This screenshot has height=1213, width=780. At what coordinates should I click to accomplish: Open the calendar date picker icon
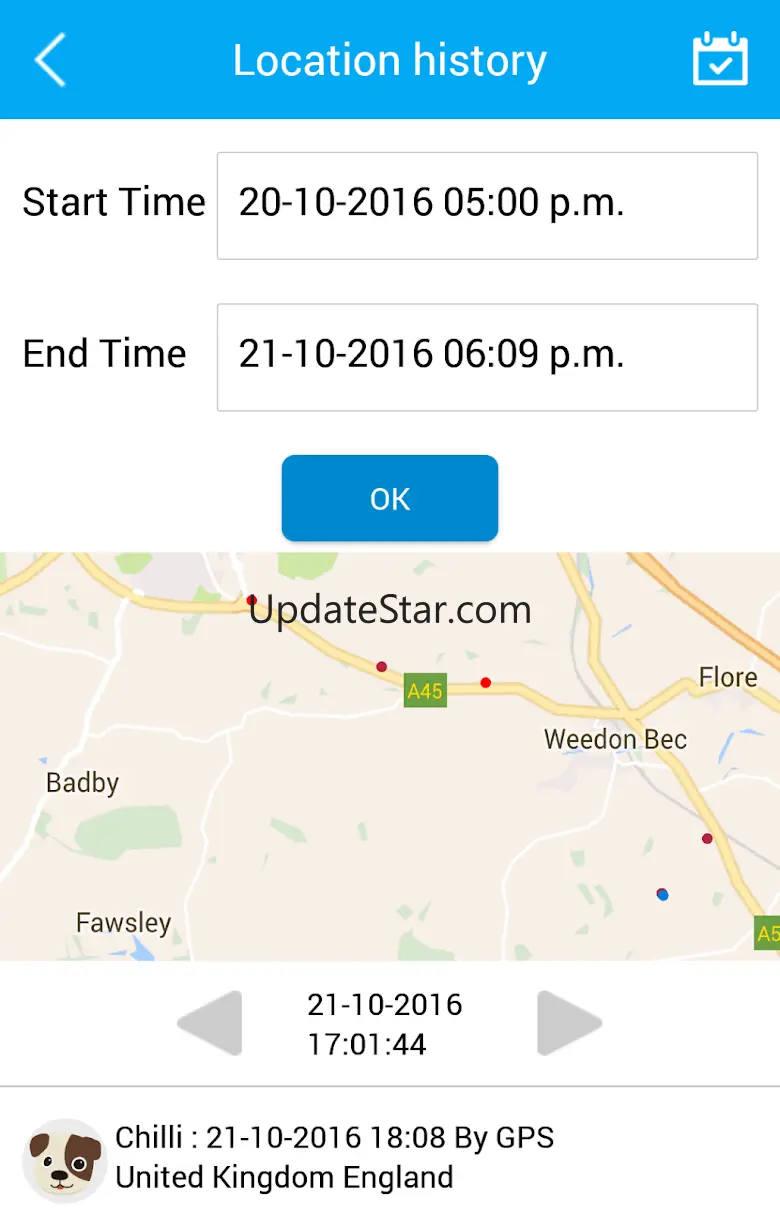[x=720, y=59]
